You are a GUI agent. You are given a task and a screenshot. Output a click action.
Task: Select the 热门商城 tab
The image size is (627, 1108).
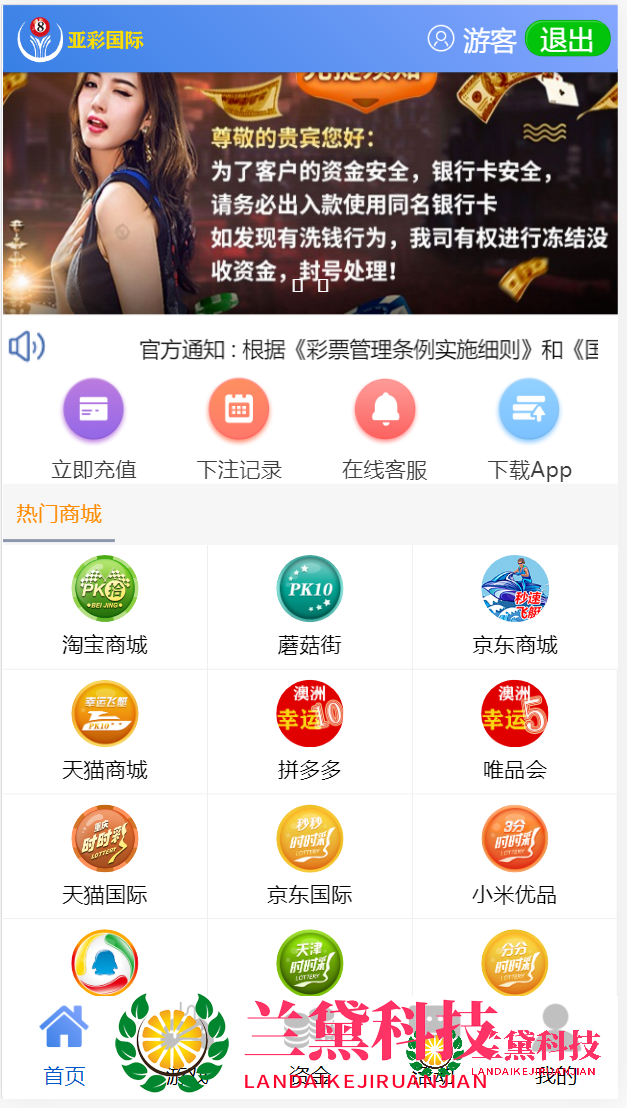pyautogui.click(x=59, y=515)
